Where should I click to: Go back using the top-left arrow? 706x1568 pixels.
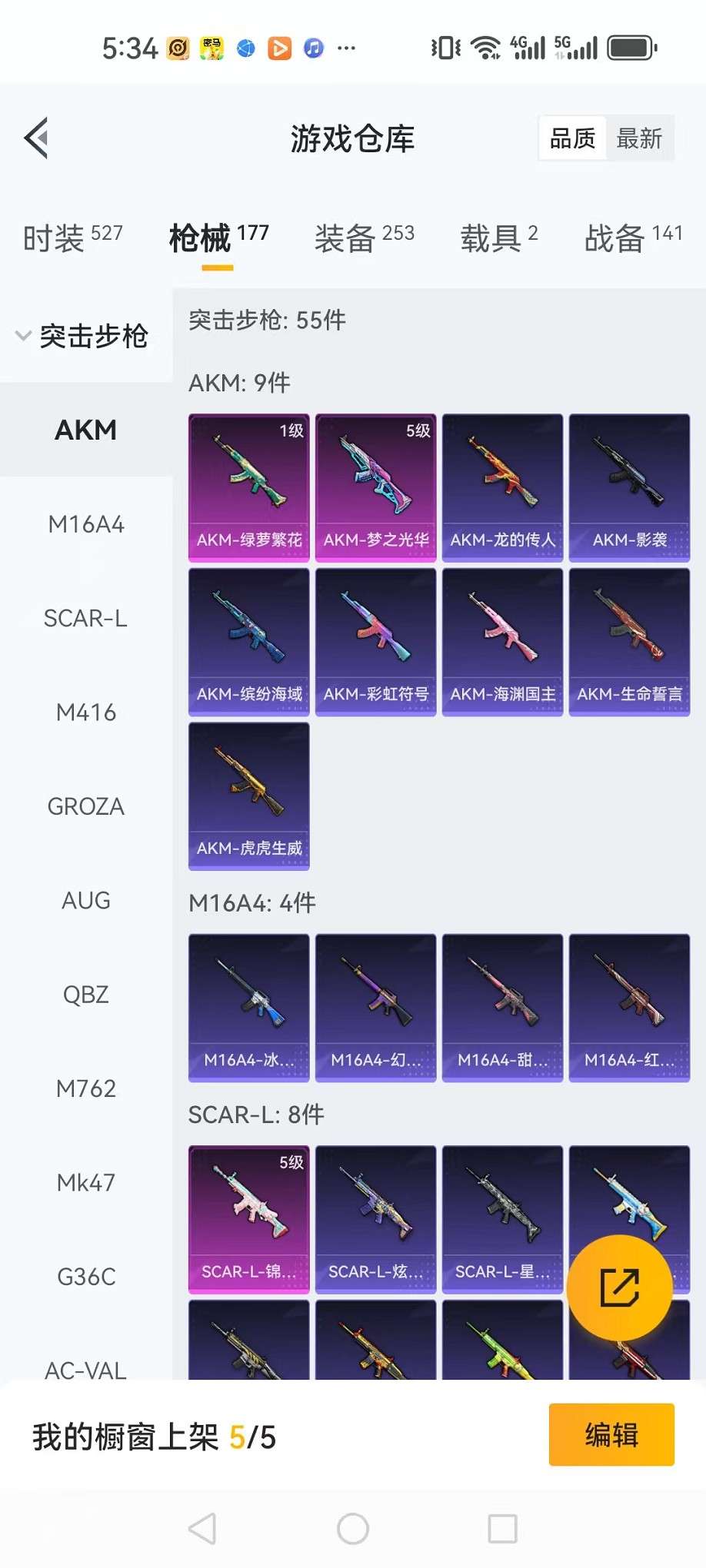pos(36,138)
